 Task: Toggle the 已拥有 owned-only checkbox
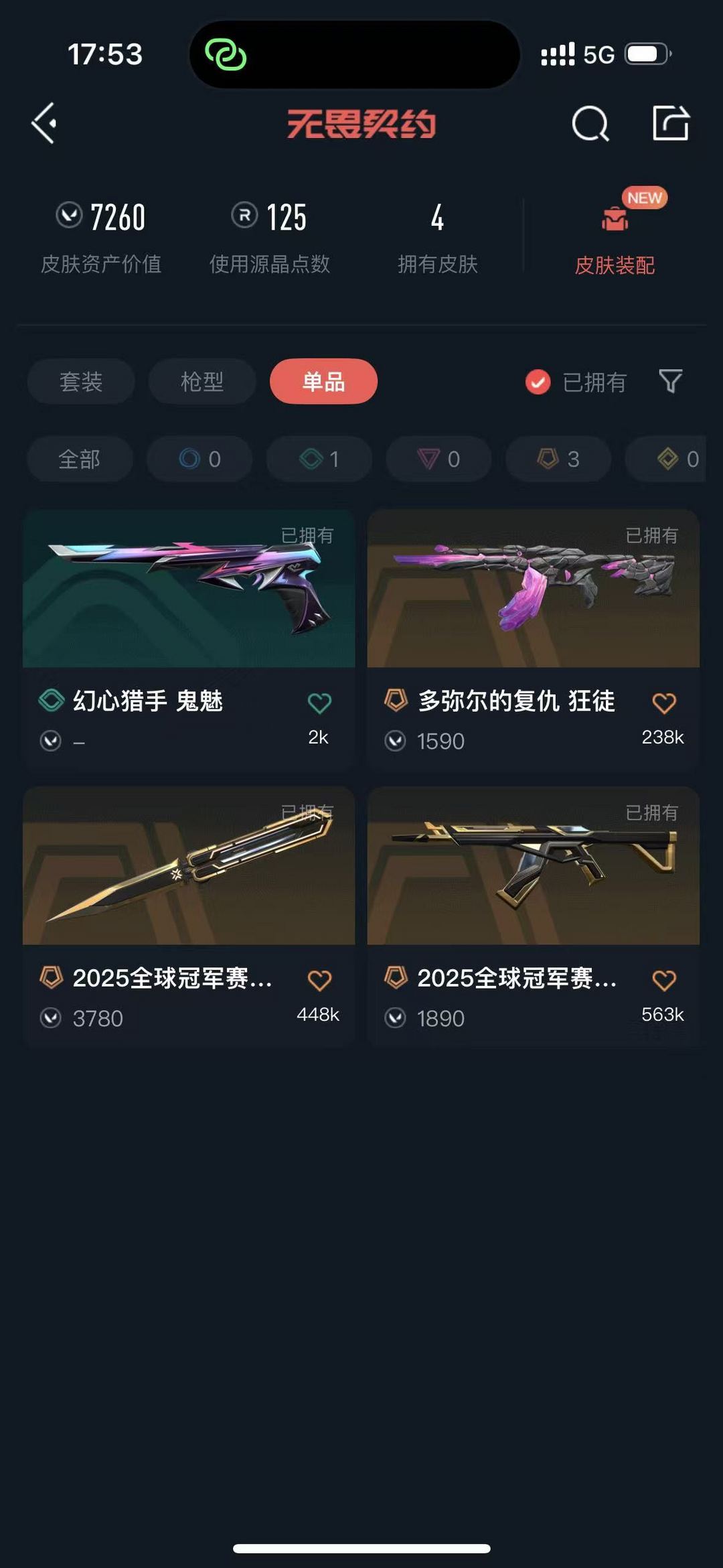click(x=538, y=382)
